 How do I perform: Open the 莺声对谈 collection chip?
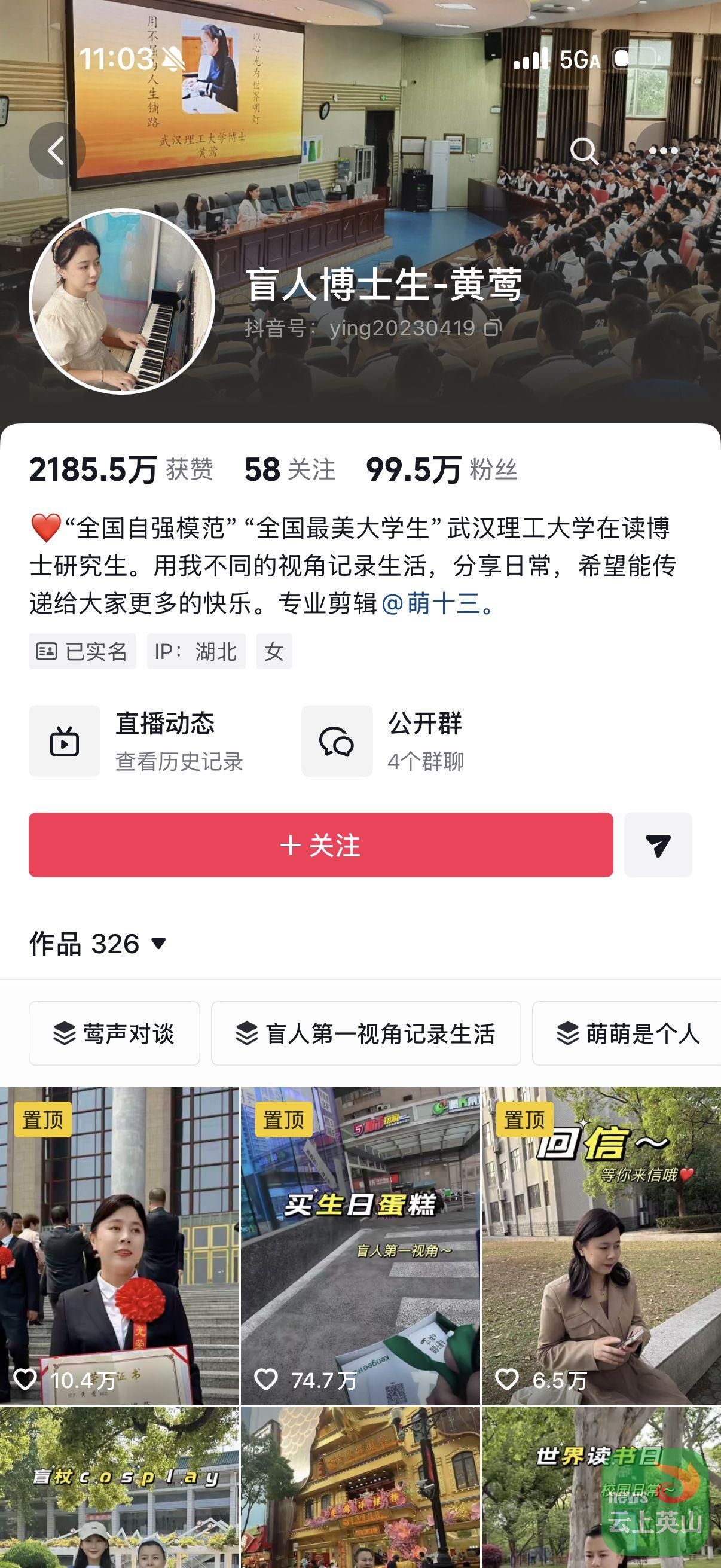114,1033
